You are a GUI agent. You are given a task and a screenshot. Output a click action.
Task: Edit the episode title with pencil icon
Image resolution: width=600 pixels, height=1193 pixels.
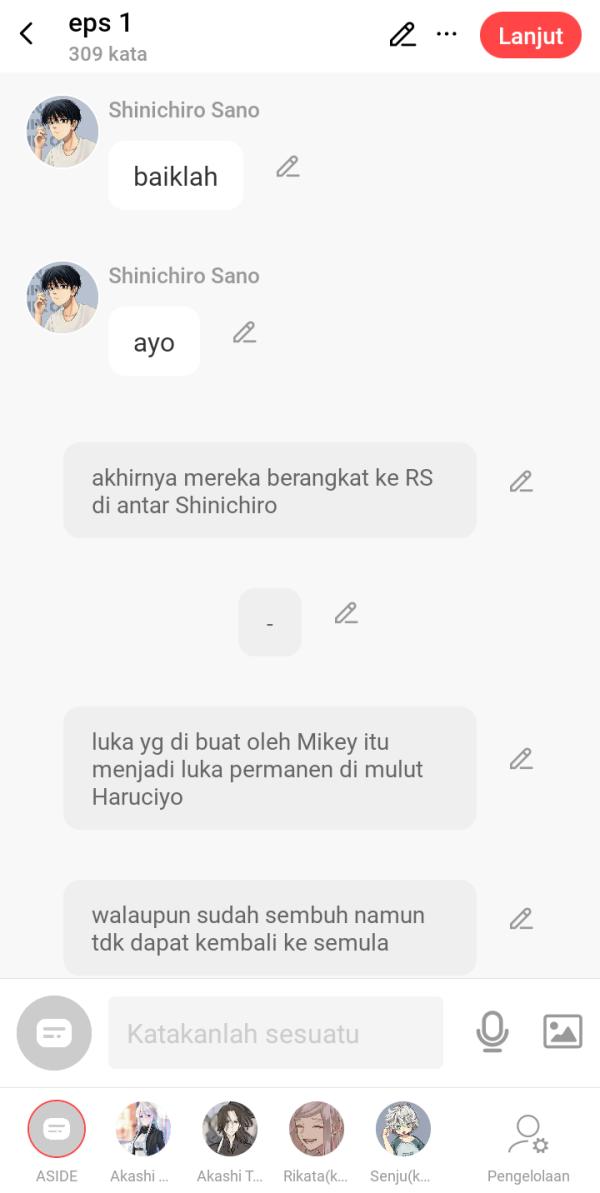click(x=402, y=35)
